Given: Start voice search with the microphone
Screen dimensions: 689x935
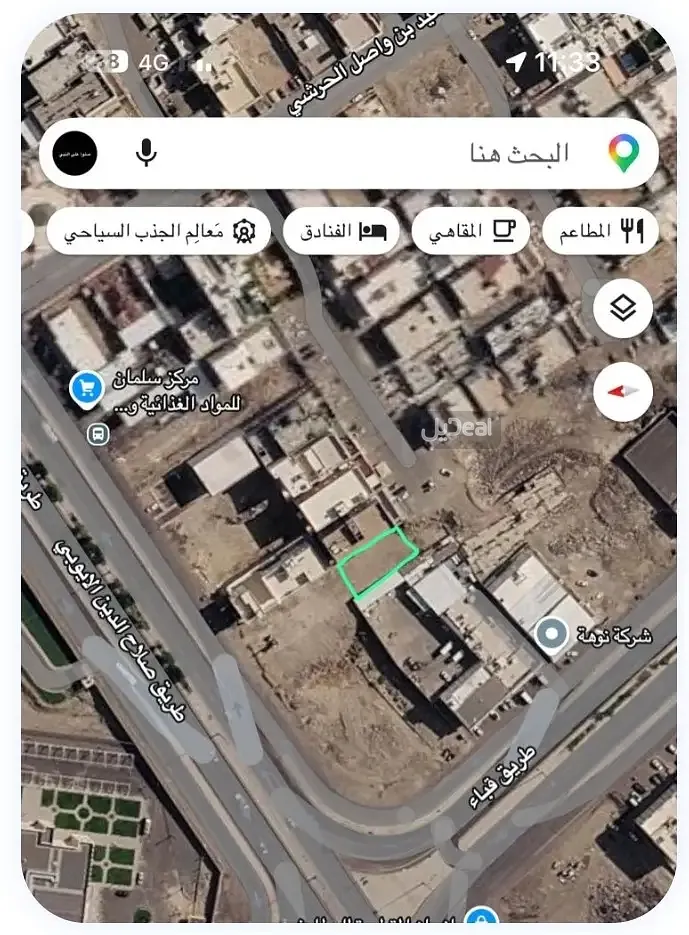Looking at the screenshot, I should coord(146,153).
